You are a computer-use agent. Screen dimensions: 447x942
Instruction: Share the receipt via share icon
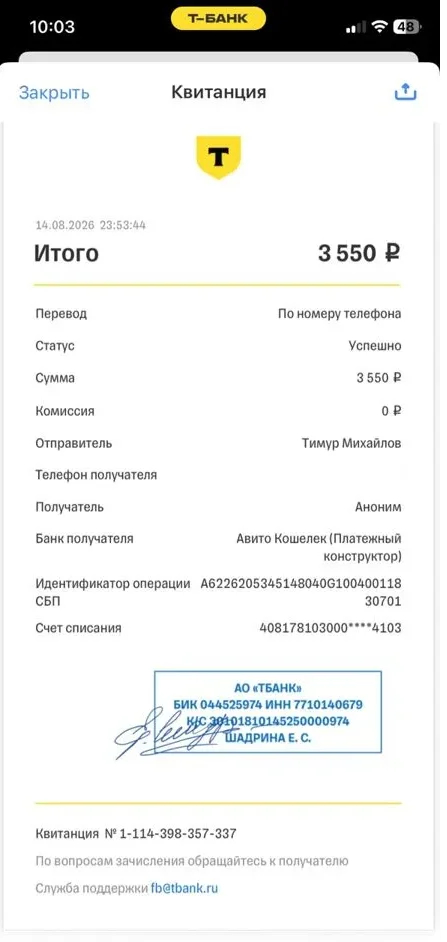pyautogui.click(x=405, y=92)
